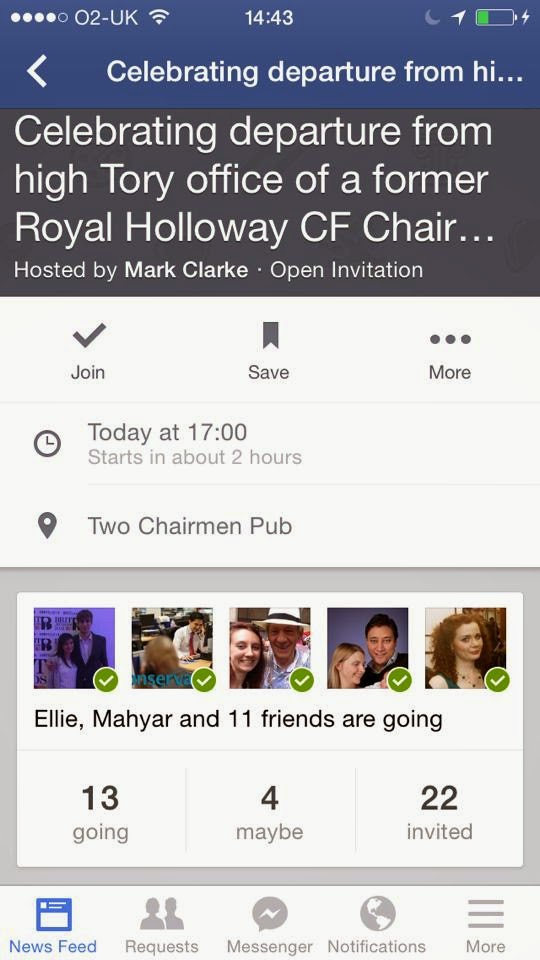Open the More options under the event title
Screen dimensions: 540x960
click(450, 350)
